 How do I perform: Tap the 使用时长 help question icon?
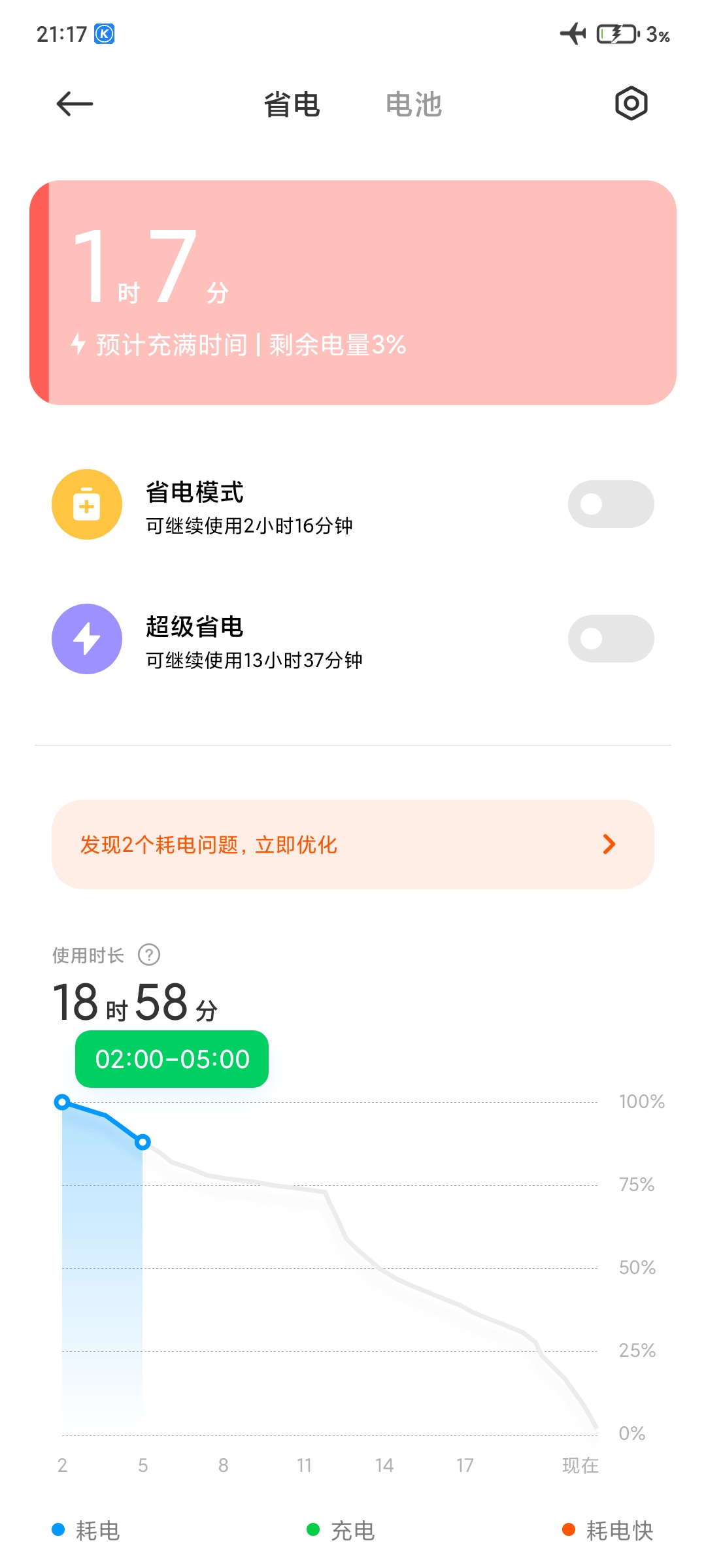click(x=149, y=955)
